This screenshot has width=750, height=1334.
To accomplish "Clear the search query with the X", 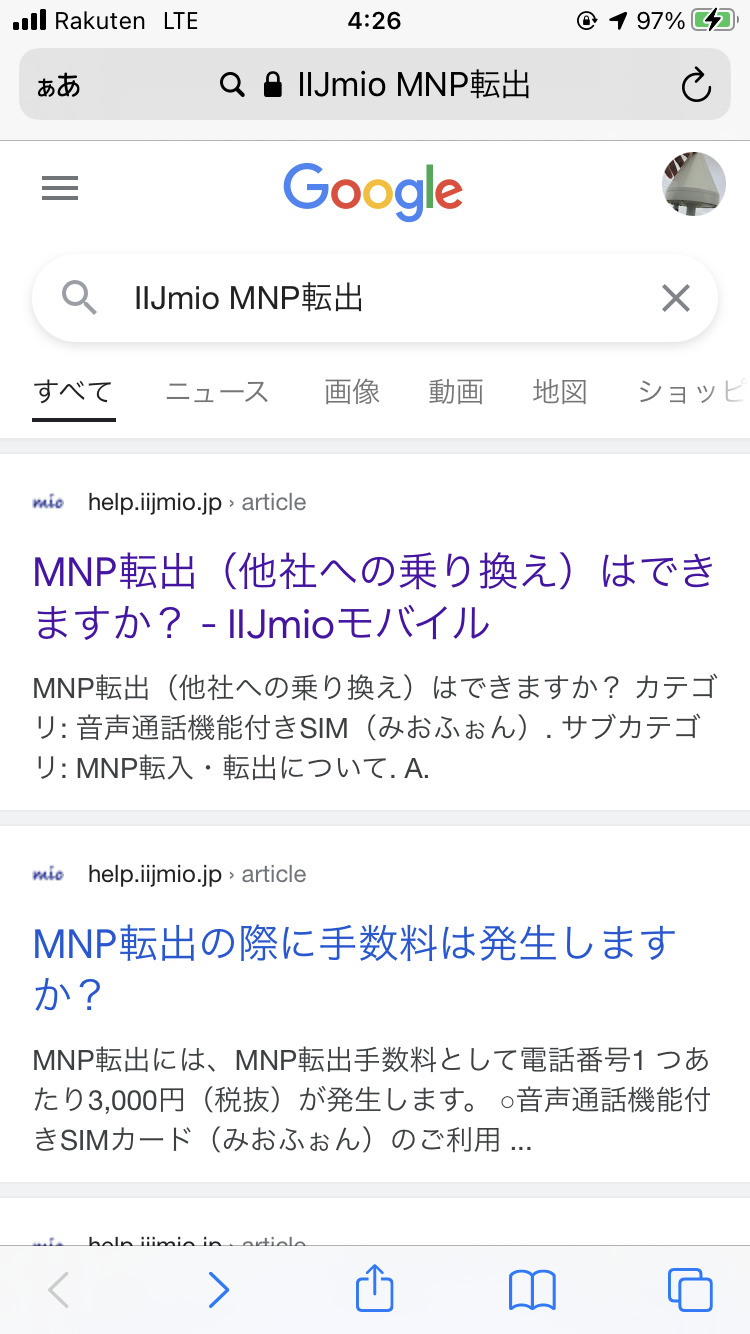I will (x=676, y=298).
